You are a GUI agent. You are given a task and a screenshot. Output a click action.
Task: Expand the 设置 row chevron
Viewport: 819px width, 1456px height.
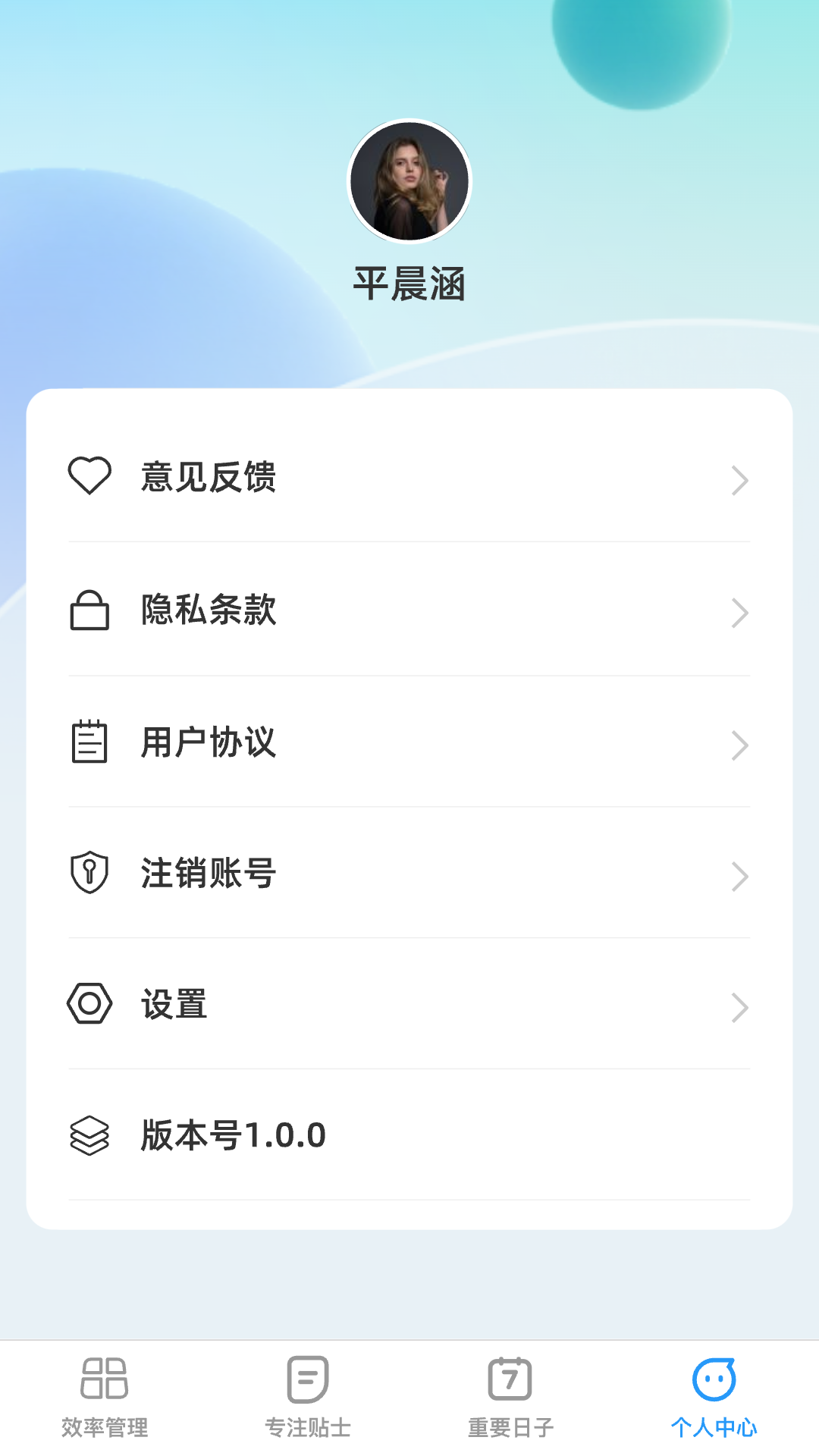(741, 1007)
